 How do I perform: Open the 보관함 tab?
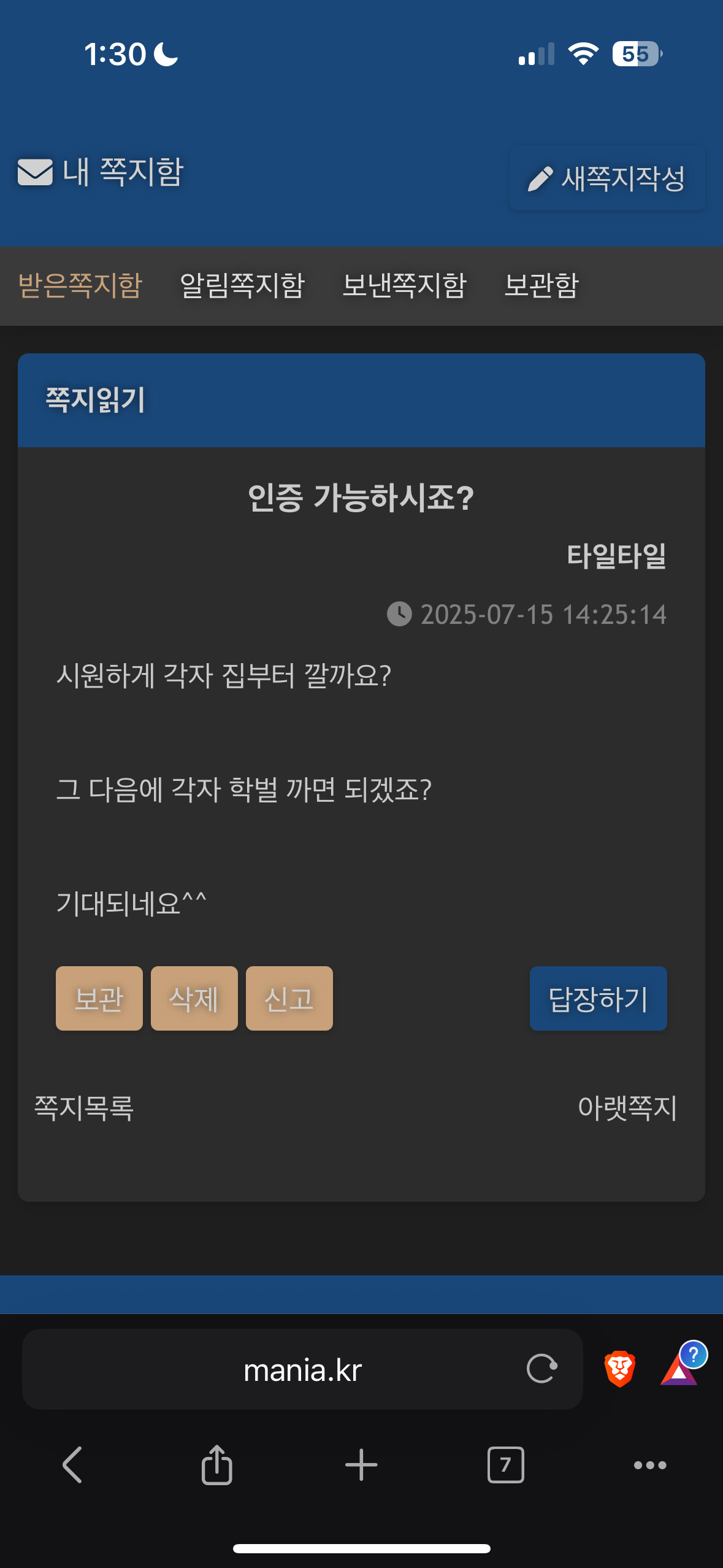pyautogui.click(x=541, y=286)
